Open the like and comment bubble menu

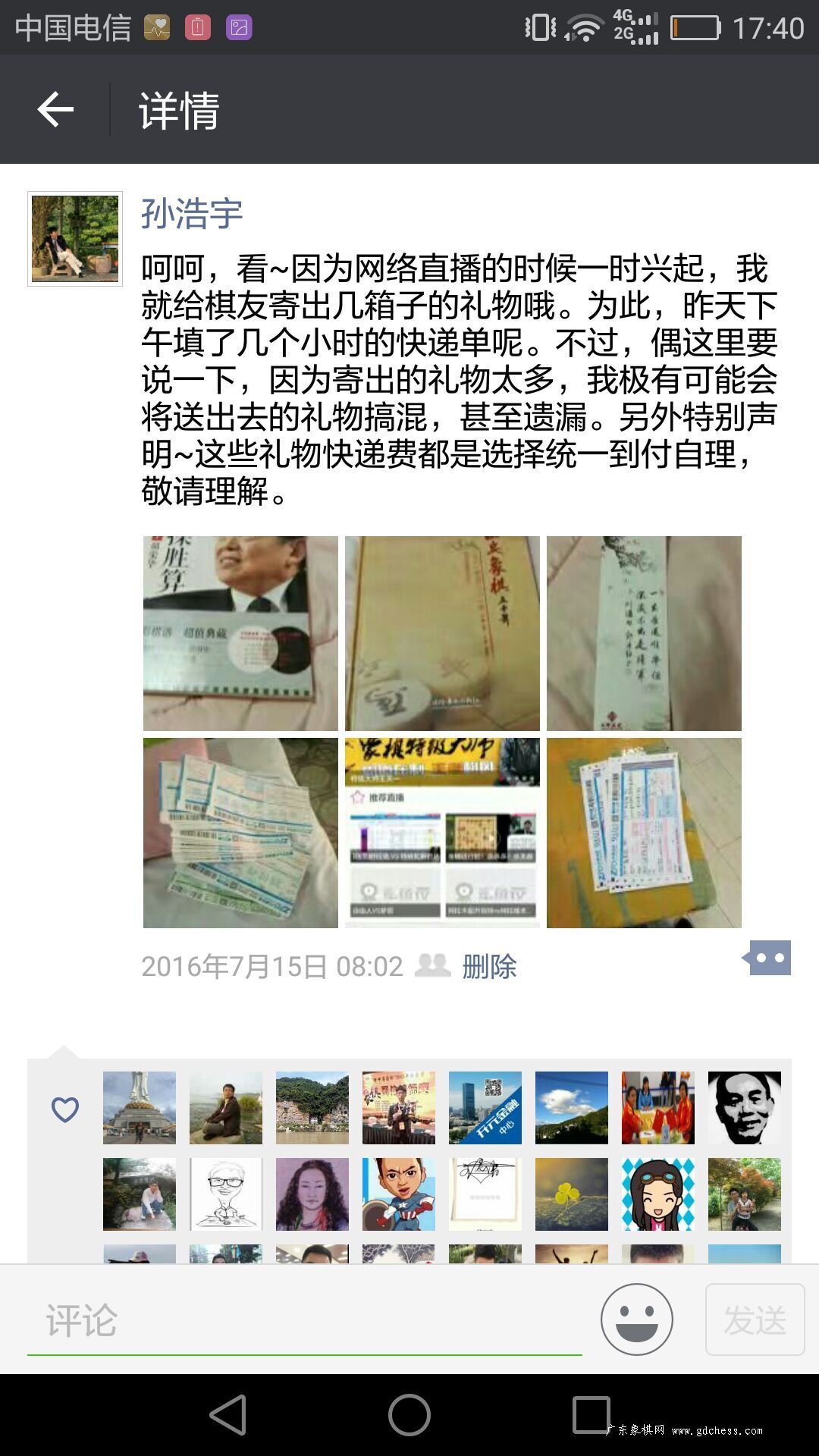point(767,958)
